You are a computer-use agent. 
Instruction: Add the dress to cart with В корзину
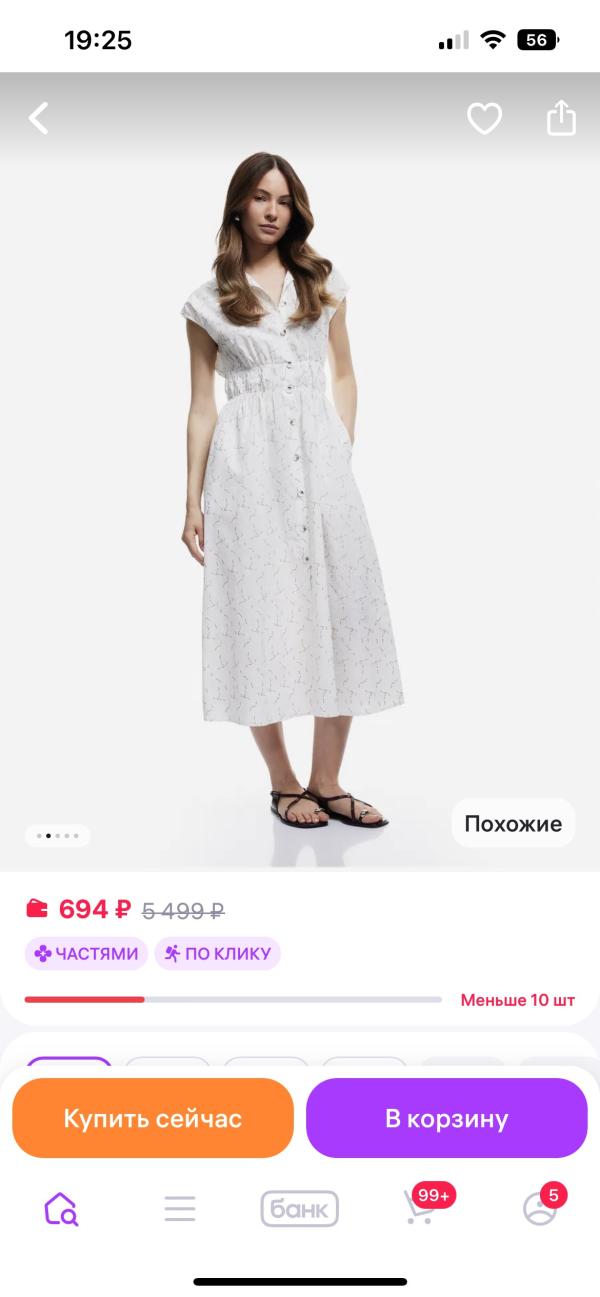coord(446,1118)
